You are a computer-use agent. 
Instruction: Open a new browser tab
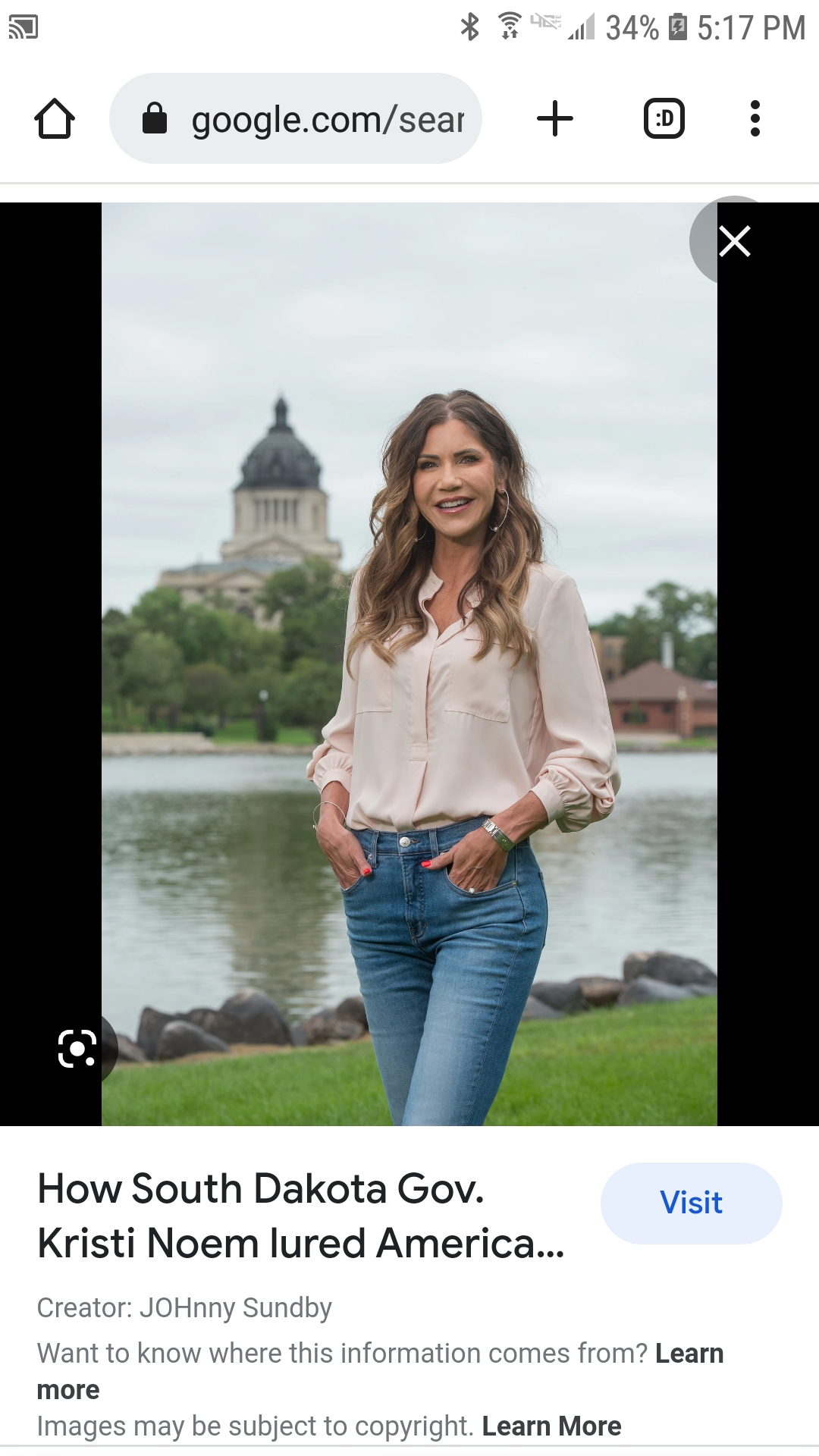coord(554,119)
